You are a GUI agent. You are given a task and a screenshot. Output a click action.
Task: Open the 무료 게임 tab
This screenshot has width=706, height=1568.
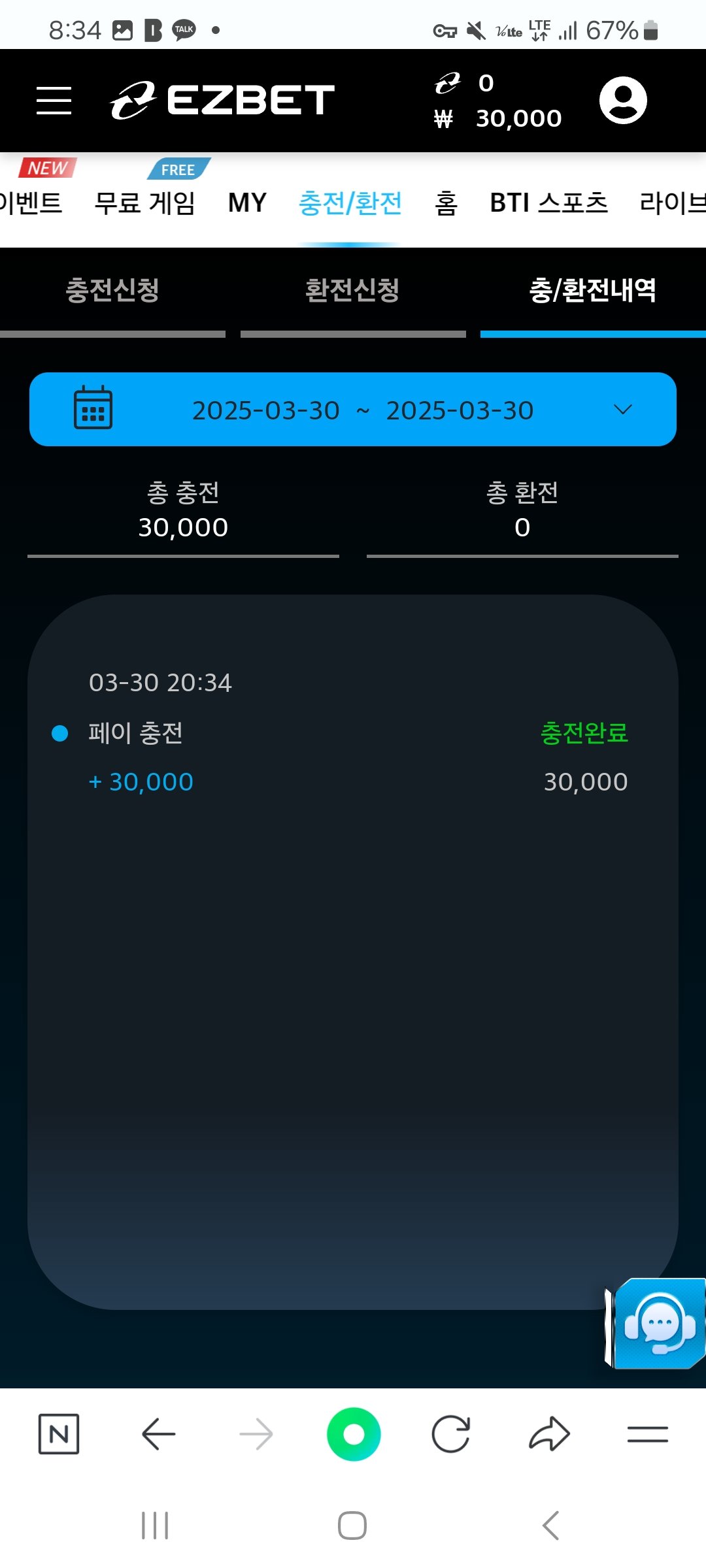click(x=145, y=203)
